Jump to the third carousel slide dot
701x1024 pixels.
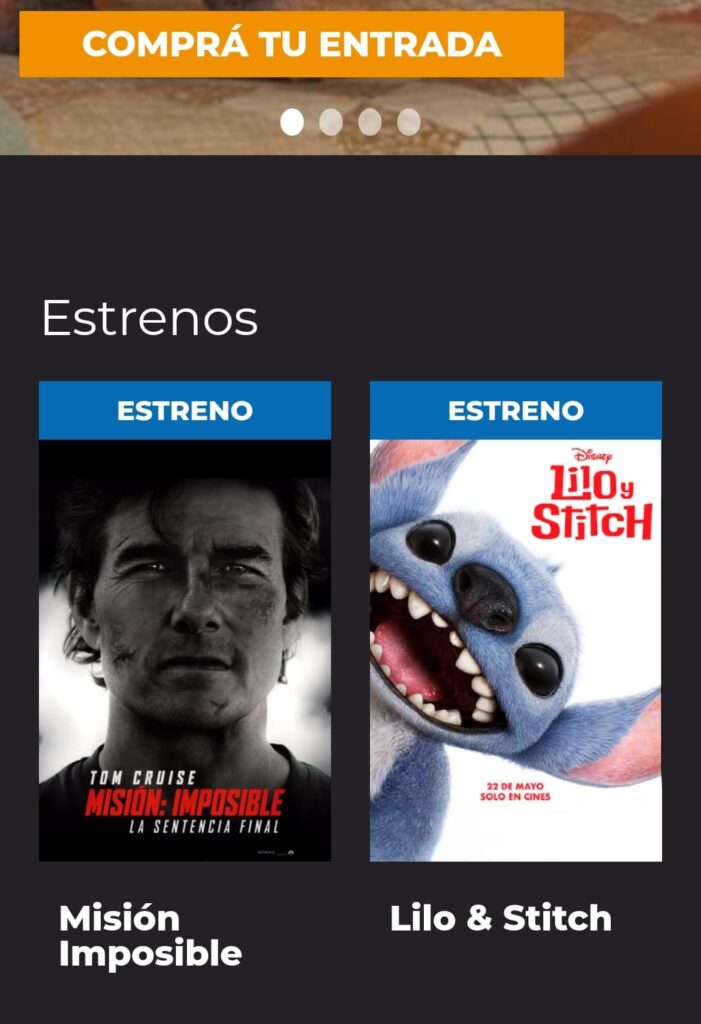pos(370,122)
